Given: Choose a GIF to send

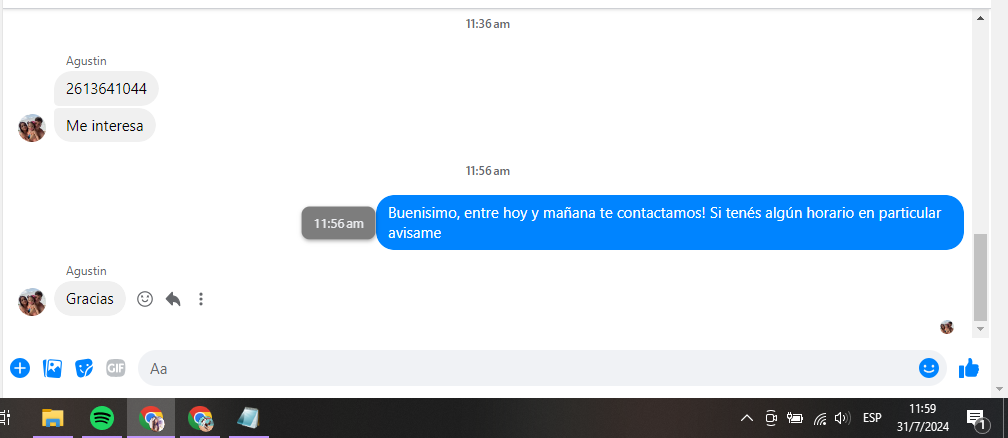Looking at the screenshot, I should click(116, 368).
